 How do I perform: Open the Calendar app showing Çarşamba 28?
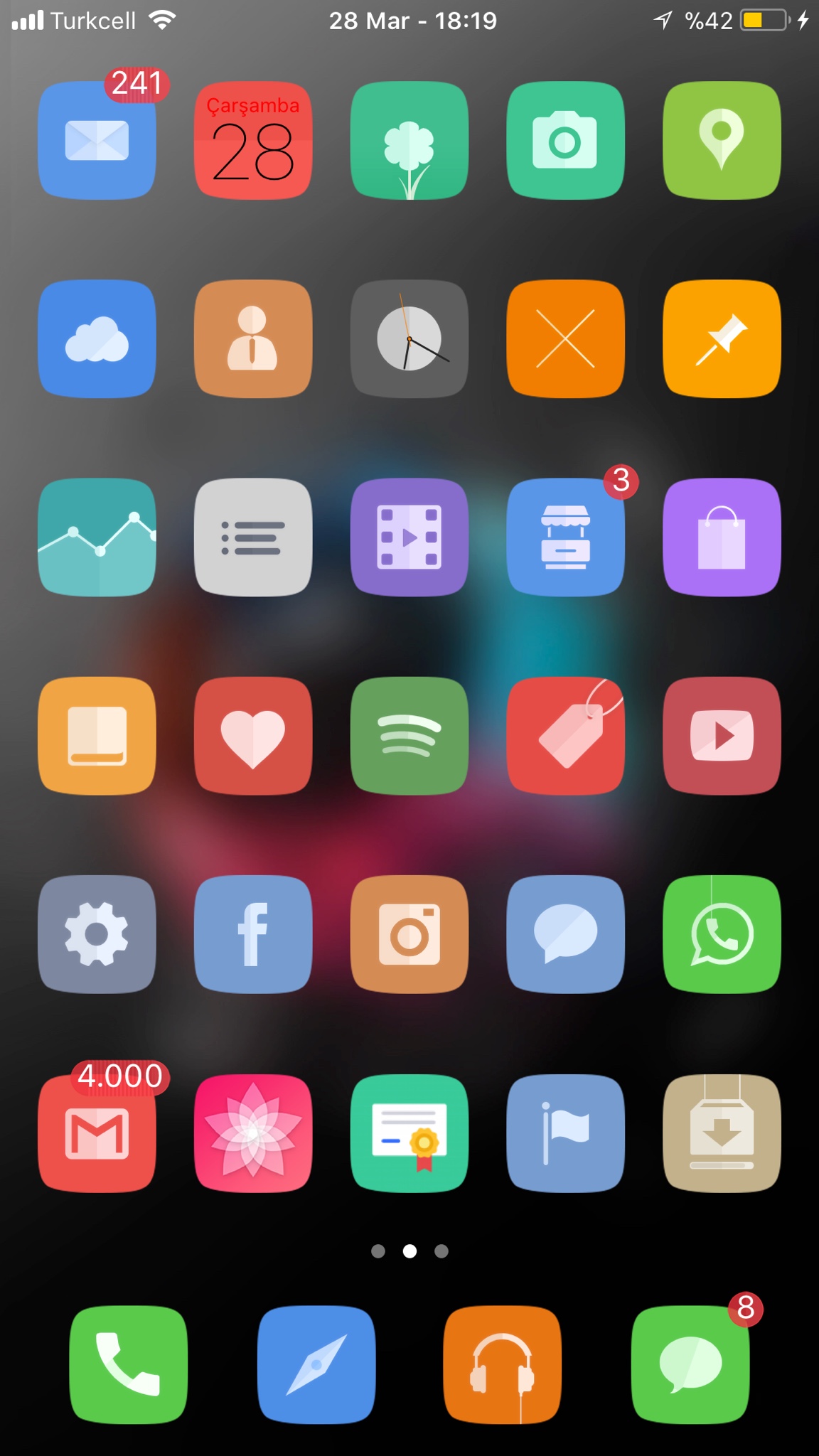click(253, 140)
